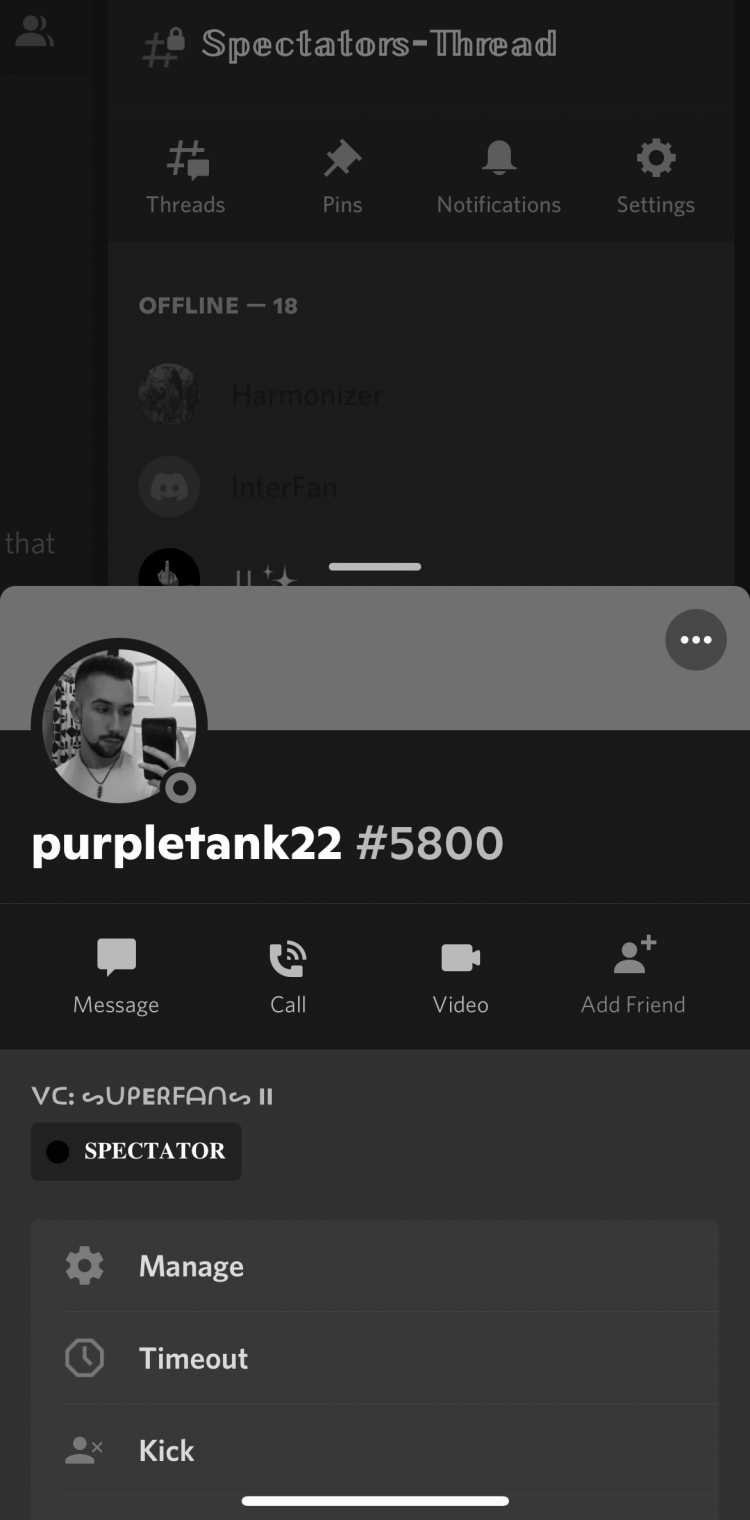Open the Threads section
750x1520 pixels.
point(186,178)
